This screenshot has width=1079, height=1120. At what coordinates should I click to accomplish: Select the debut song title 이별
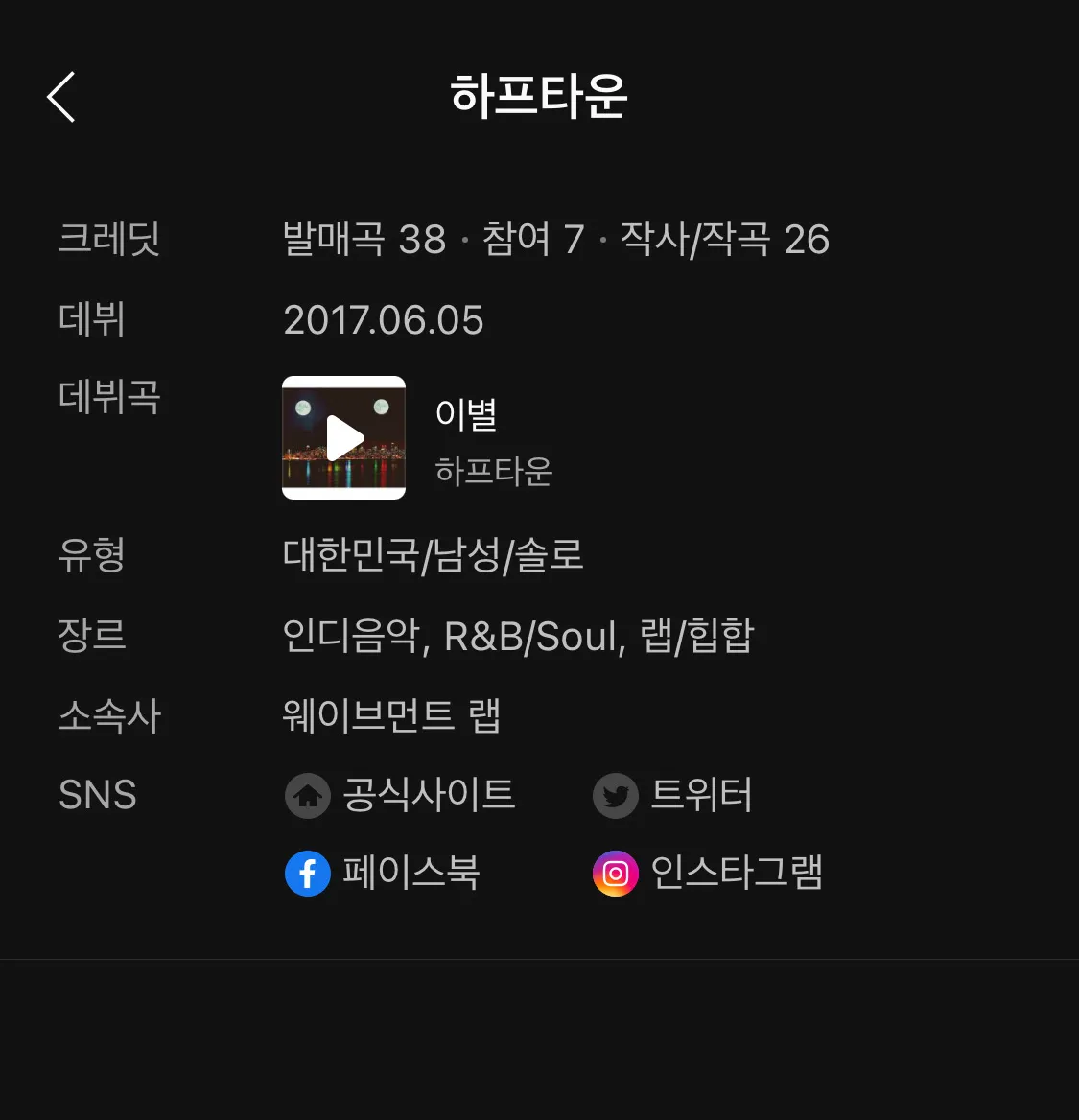tap(465, 414)
